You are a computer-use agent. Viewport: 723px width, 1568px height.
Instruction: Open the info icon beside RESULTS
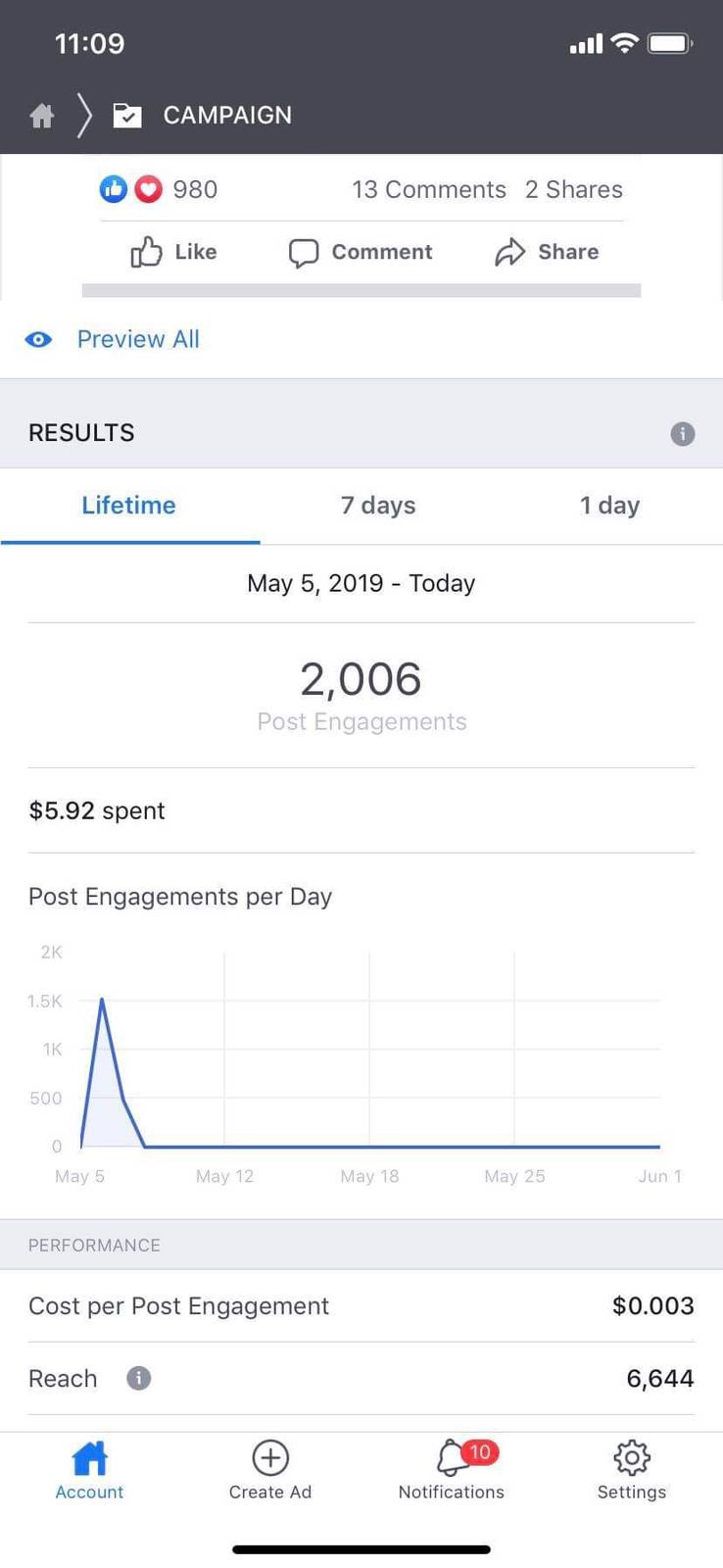pos(683,433)
